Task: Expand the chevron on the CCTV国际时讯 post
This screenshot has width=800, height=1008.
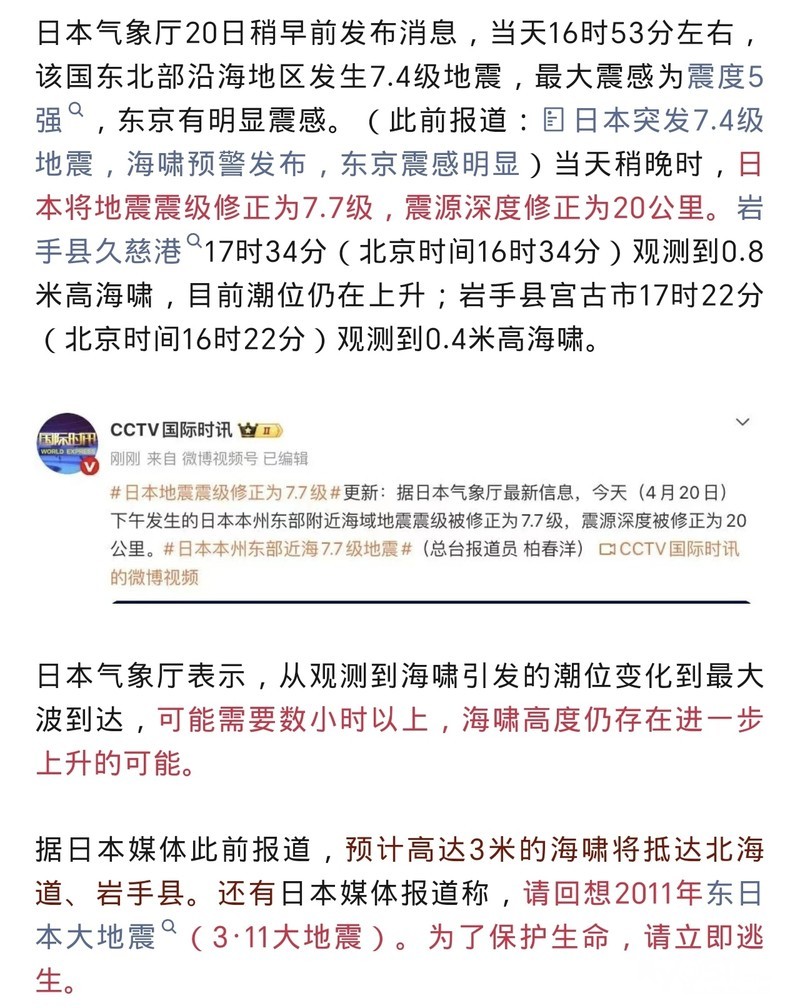Action: click(742, 423)
